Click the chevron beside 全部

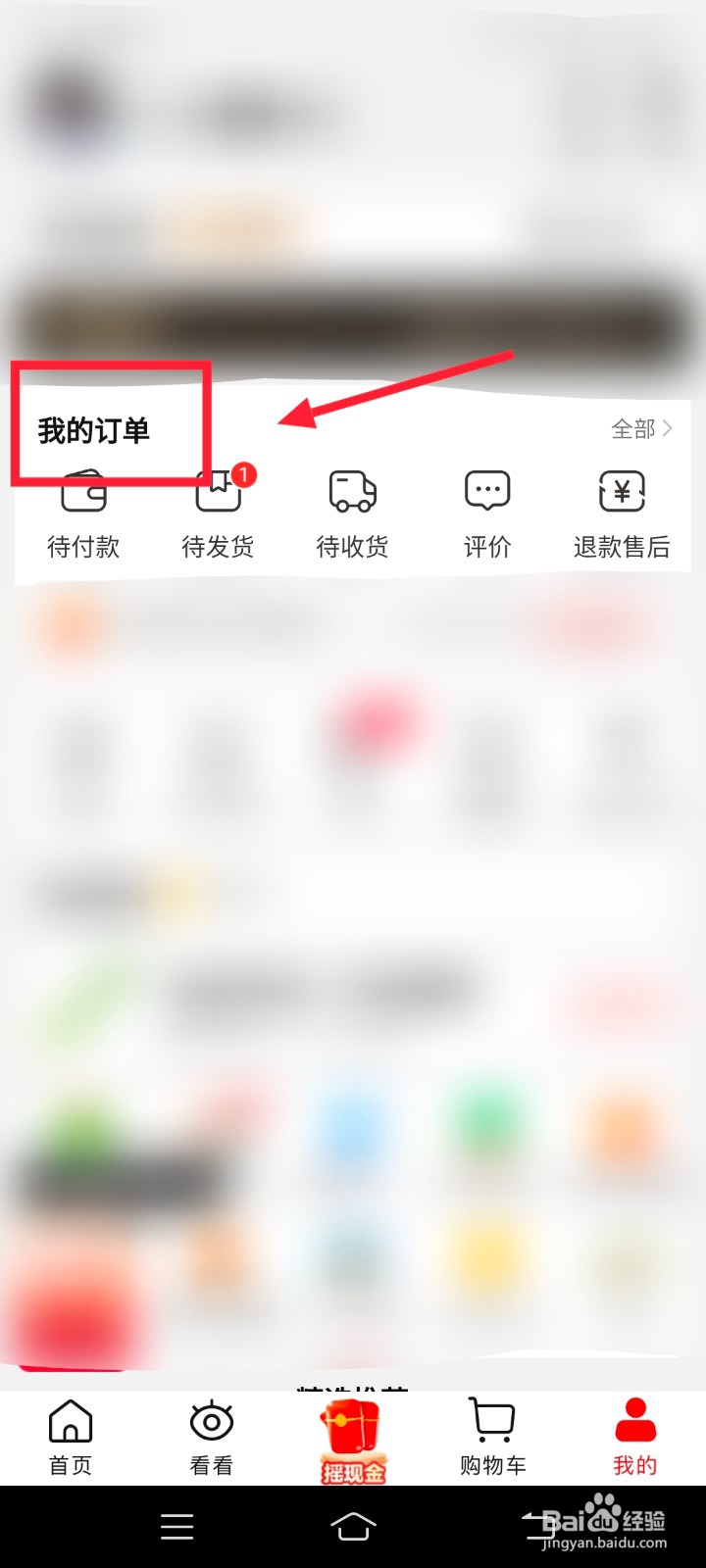pyautogui.click(x=668, y=428)
